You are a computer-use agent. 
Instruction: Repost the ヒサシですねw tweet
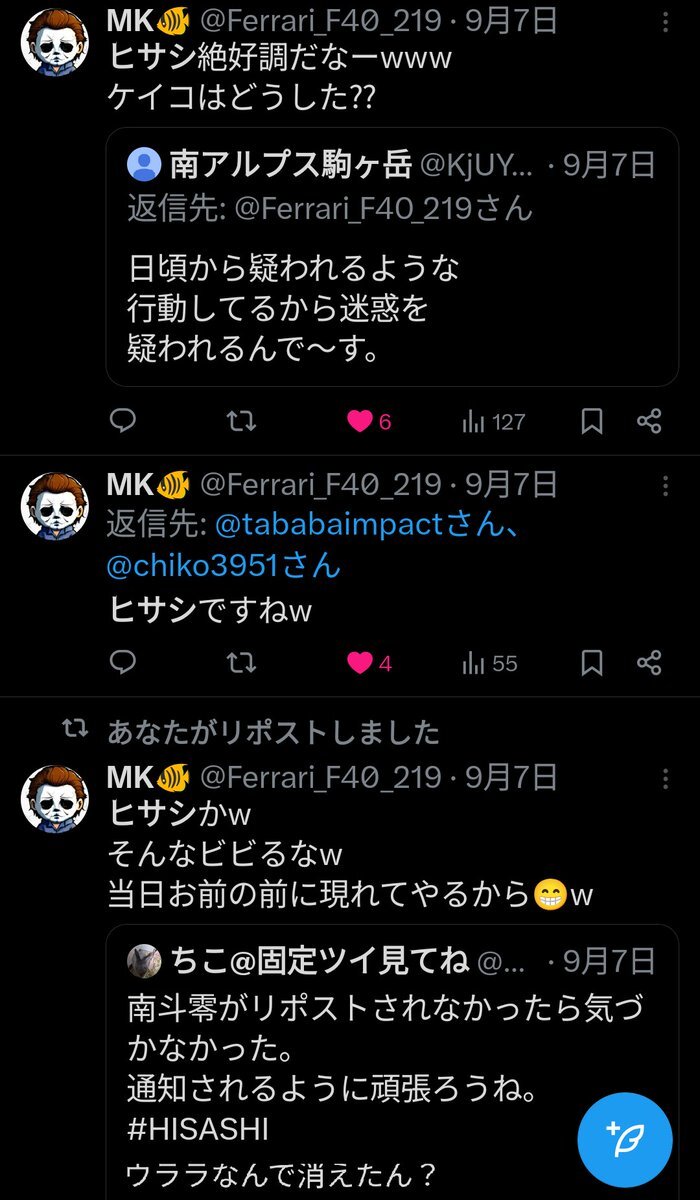tap(241, 662)
